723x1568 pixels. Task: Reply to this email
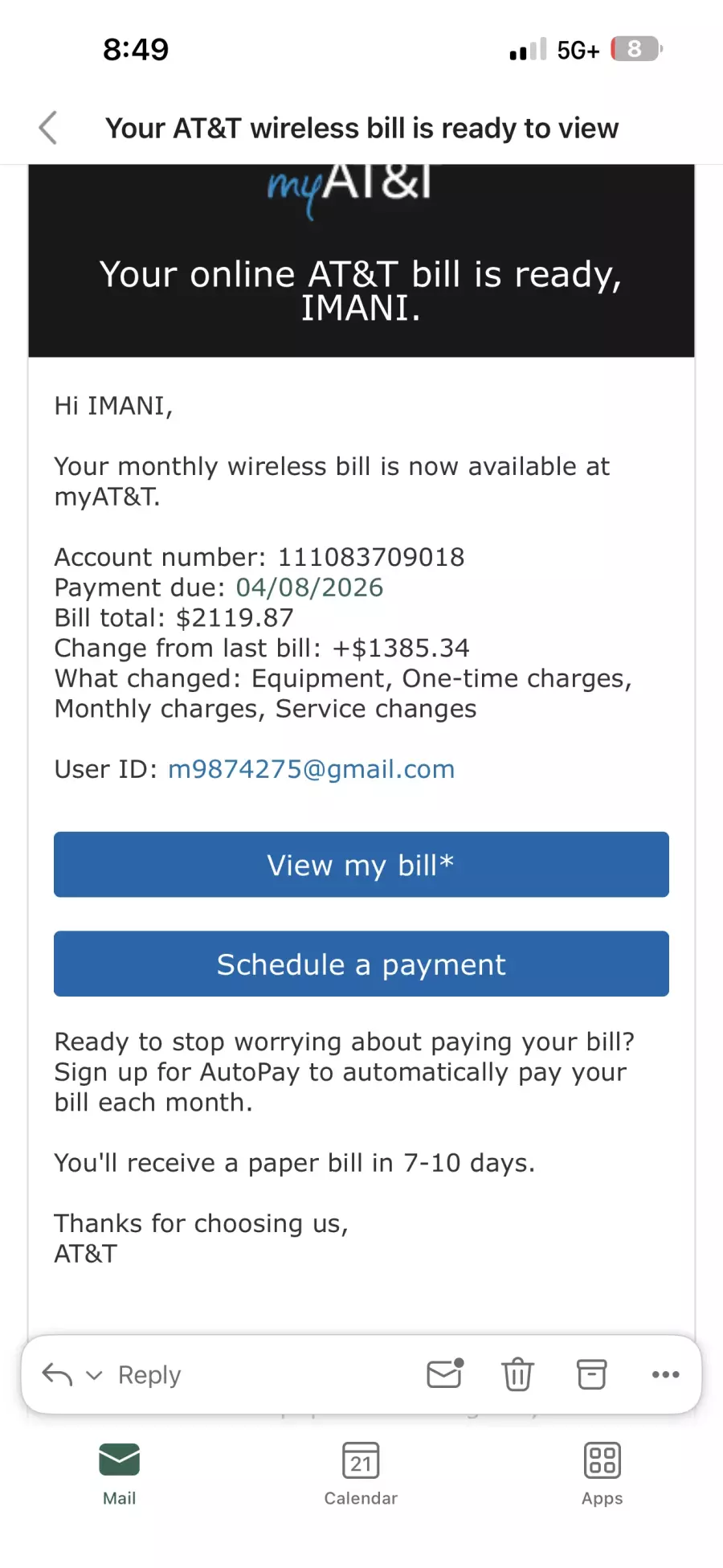pyautogui.click(x=149, y=1375)
